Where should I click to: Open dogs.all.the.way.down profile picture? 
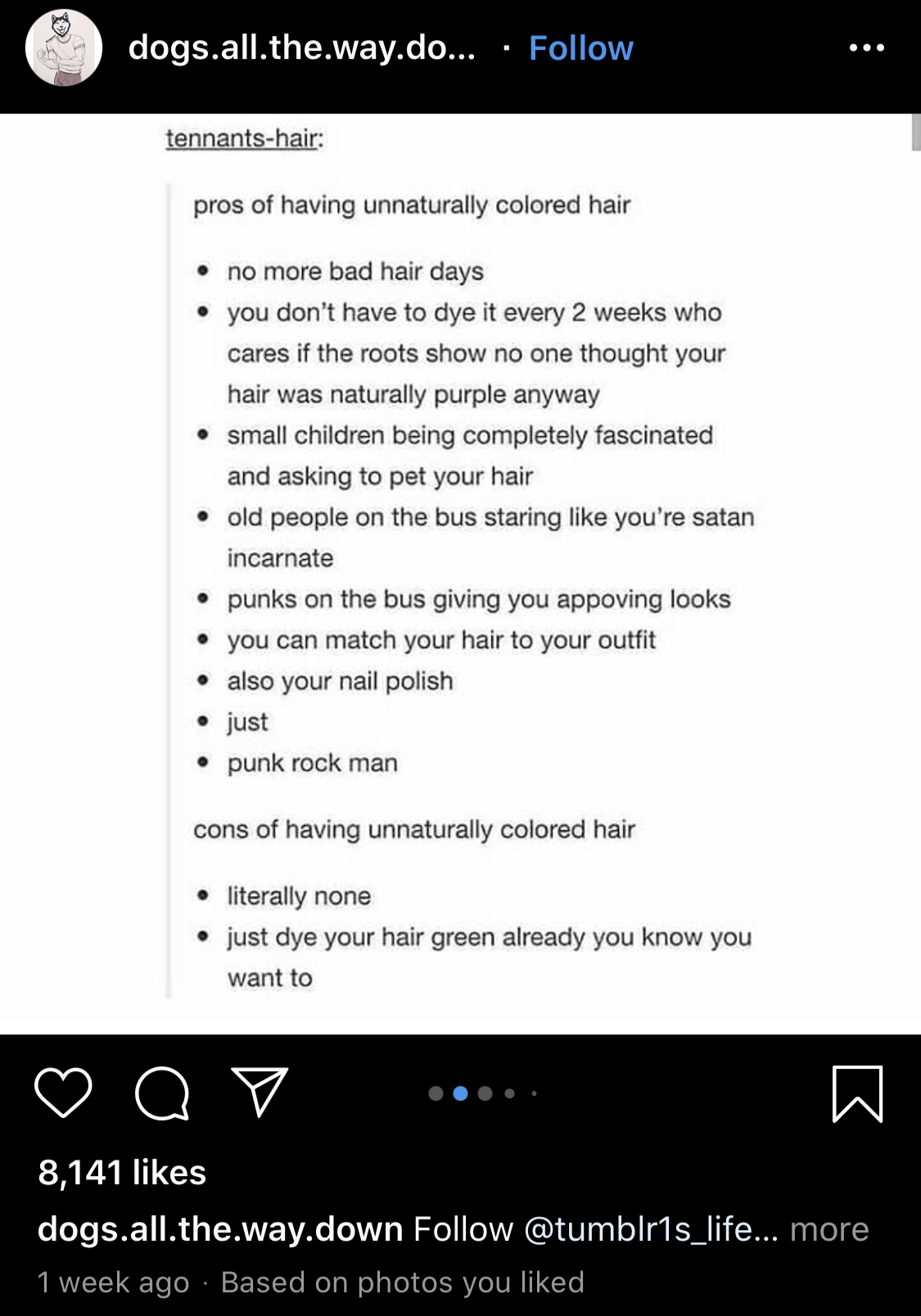click(x=64, y=48)
